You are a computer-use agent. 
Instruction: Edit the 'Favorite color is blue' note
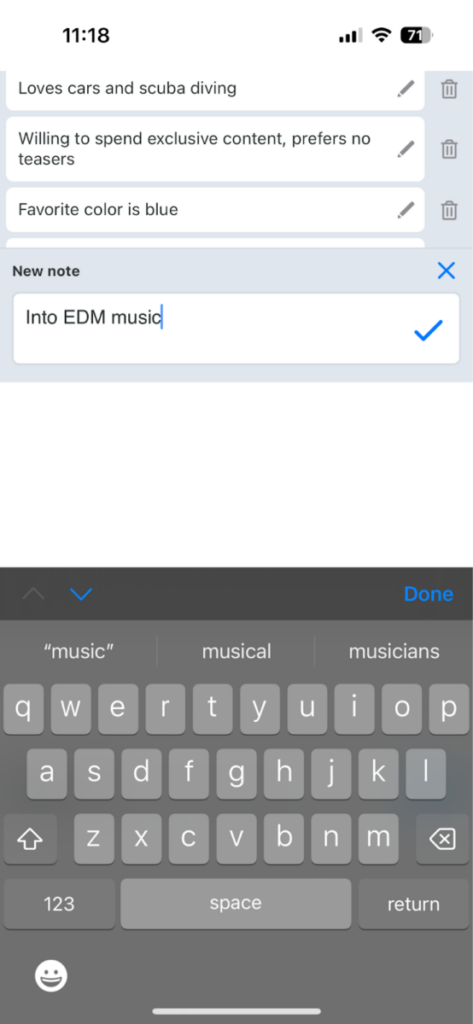[x=406, y=210]
